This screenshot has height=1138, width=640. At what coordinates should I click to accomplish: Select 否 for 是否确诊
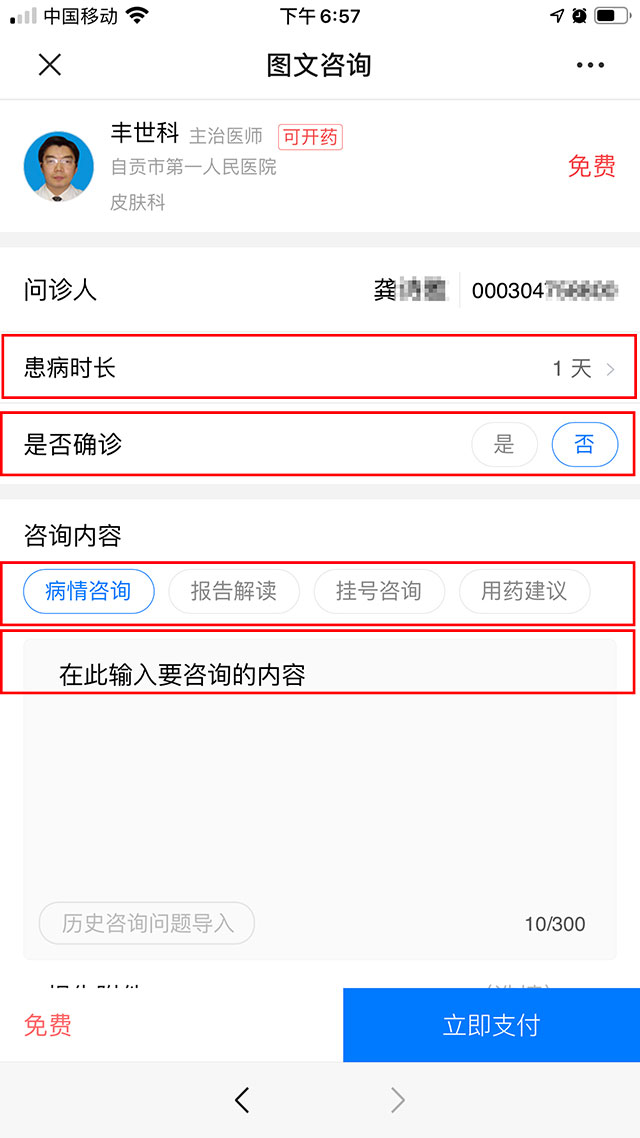(585, 444)
